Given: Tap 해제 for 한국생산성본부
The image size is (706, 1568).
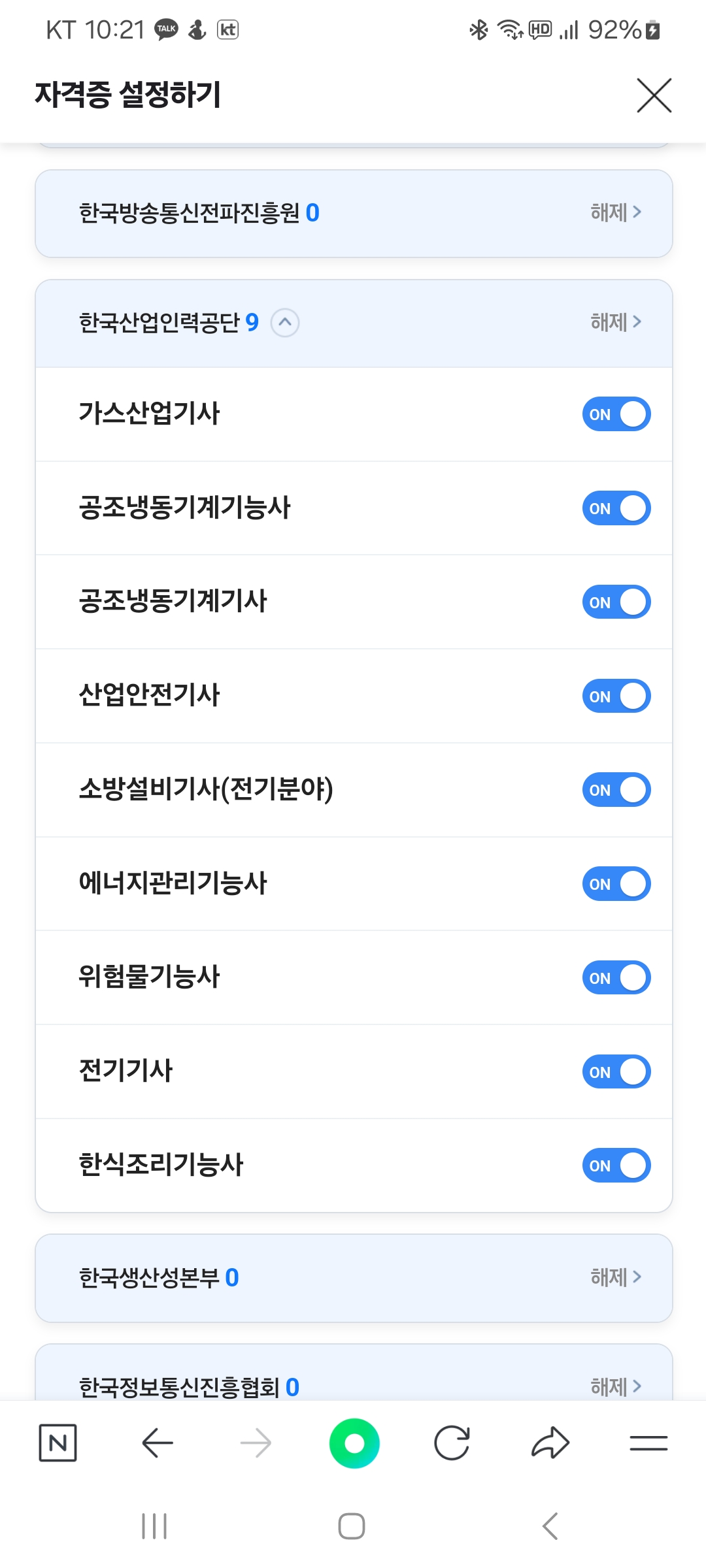Looking at the screenshot, I should coord(616,1277).
